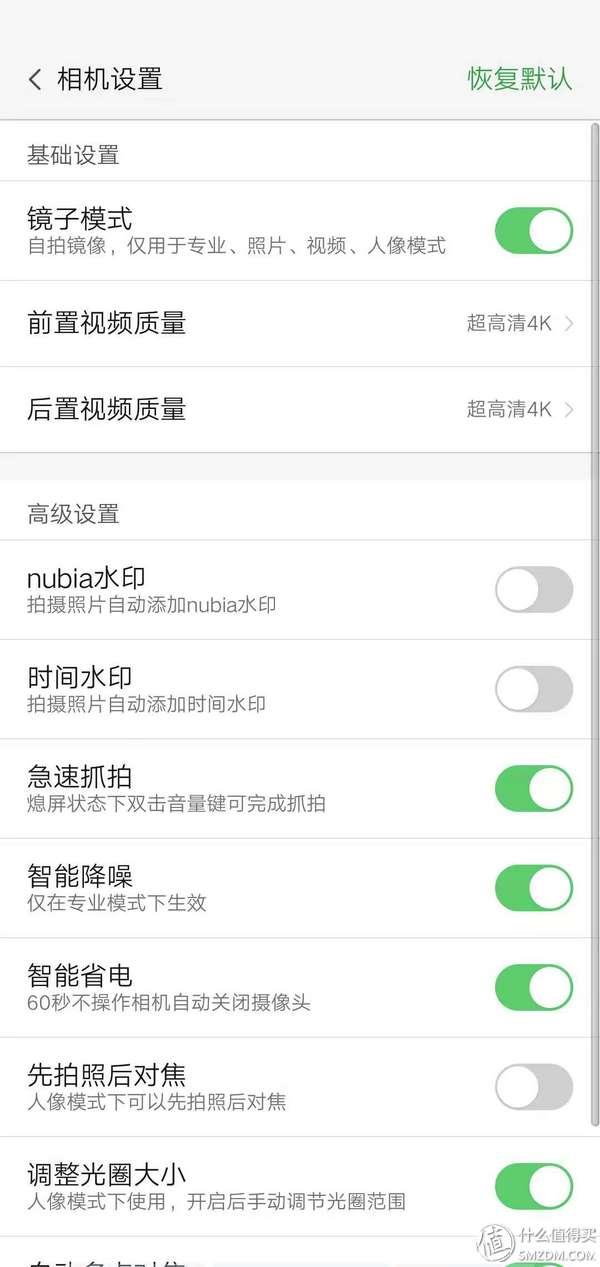This screenshot has width=600, height=1267.
Task: Go back from 相机设置
Action: 35,80
